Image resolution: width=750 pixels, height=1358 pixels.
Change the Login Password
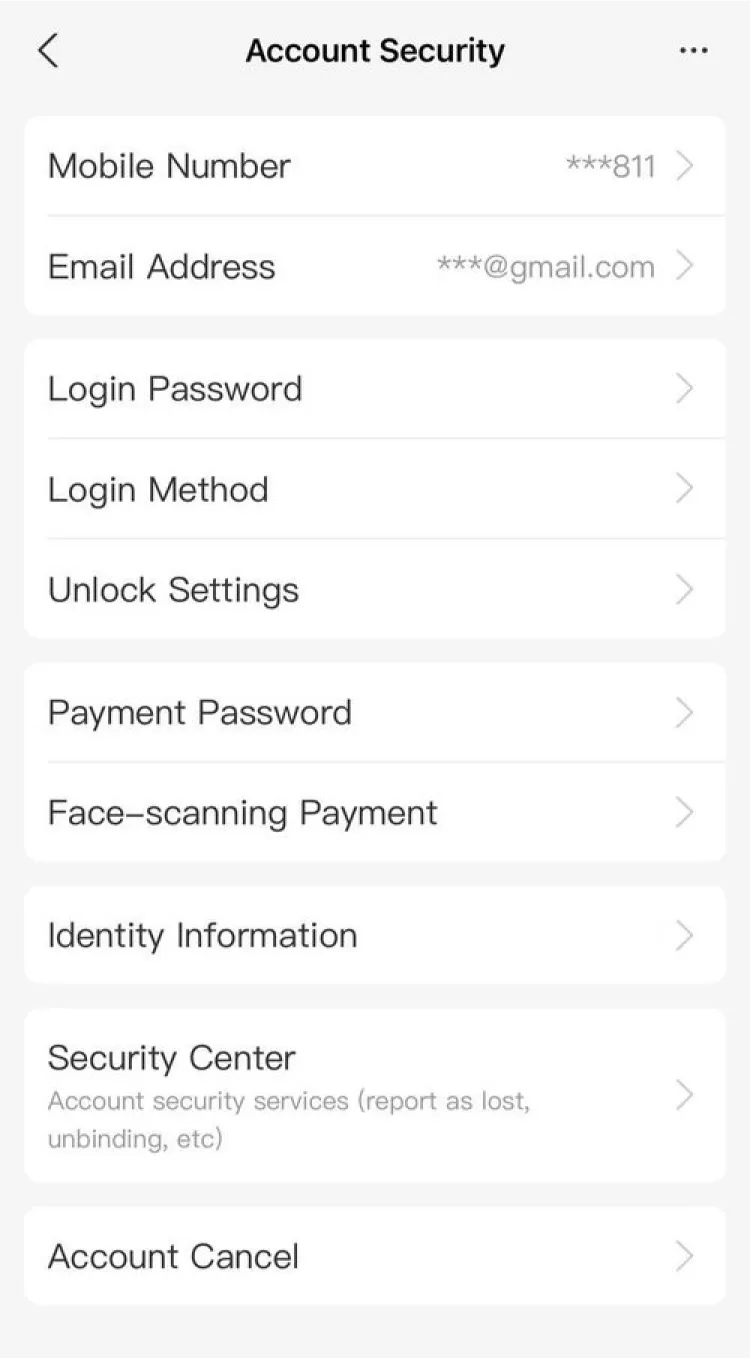pos(375,389)
